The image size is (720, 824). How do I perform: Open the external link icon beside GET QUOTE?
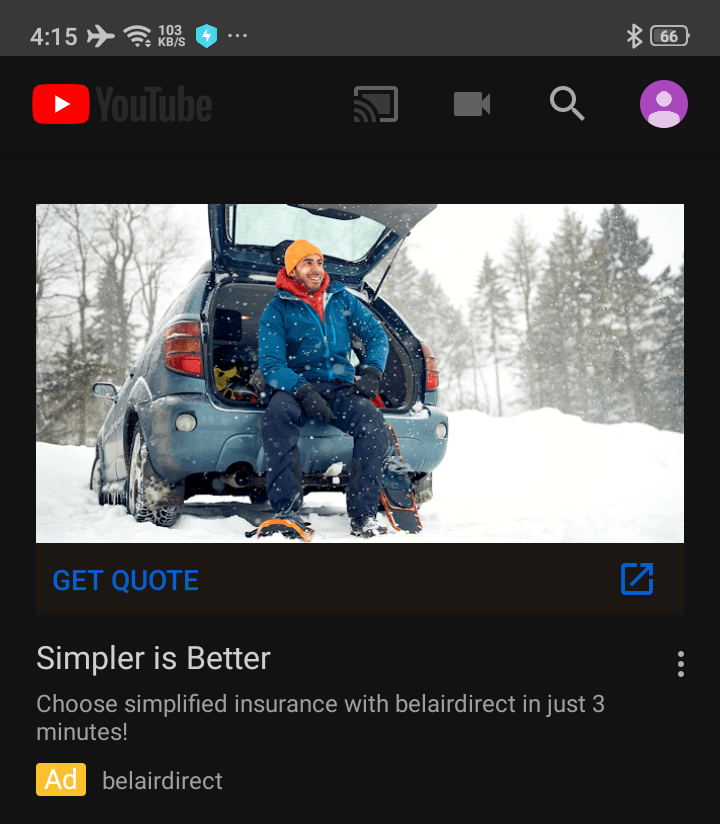tap(637, 579)
